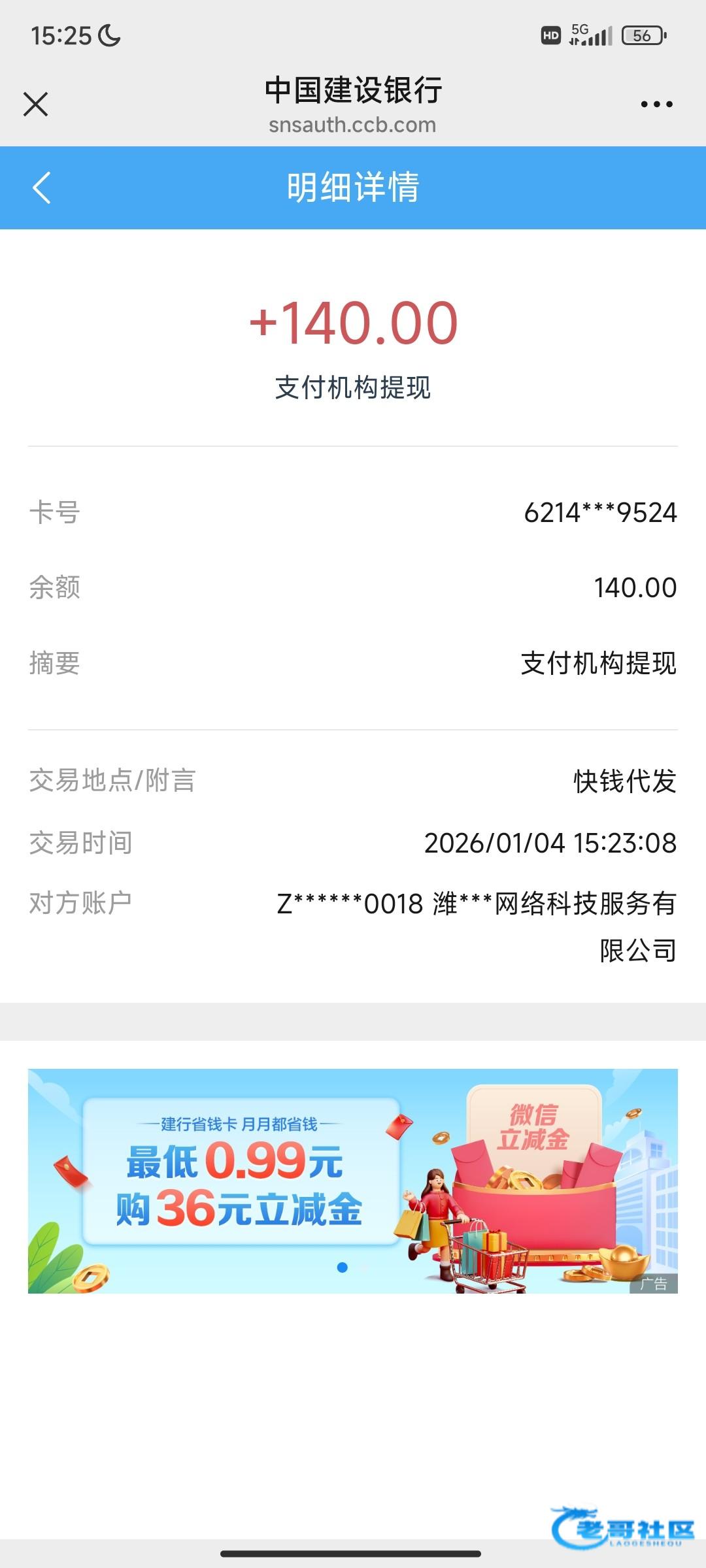
Task: Close the 中国建设银行 web page
Action: click(x=35, y=104)
